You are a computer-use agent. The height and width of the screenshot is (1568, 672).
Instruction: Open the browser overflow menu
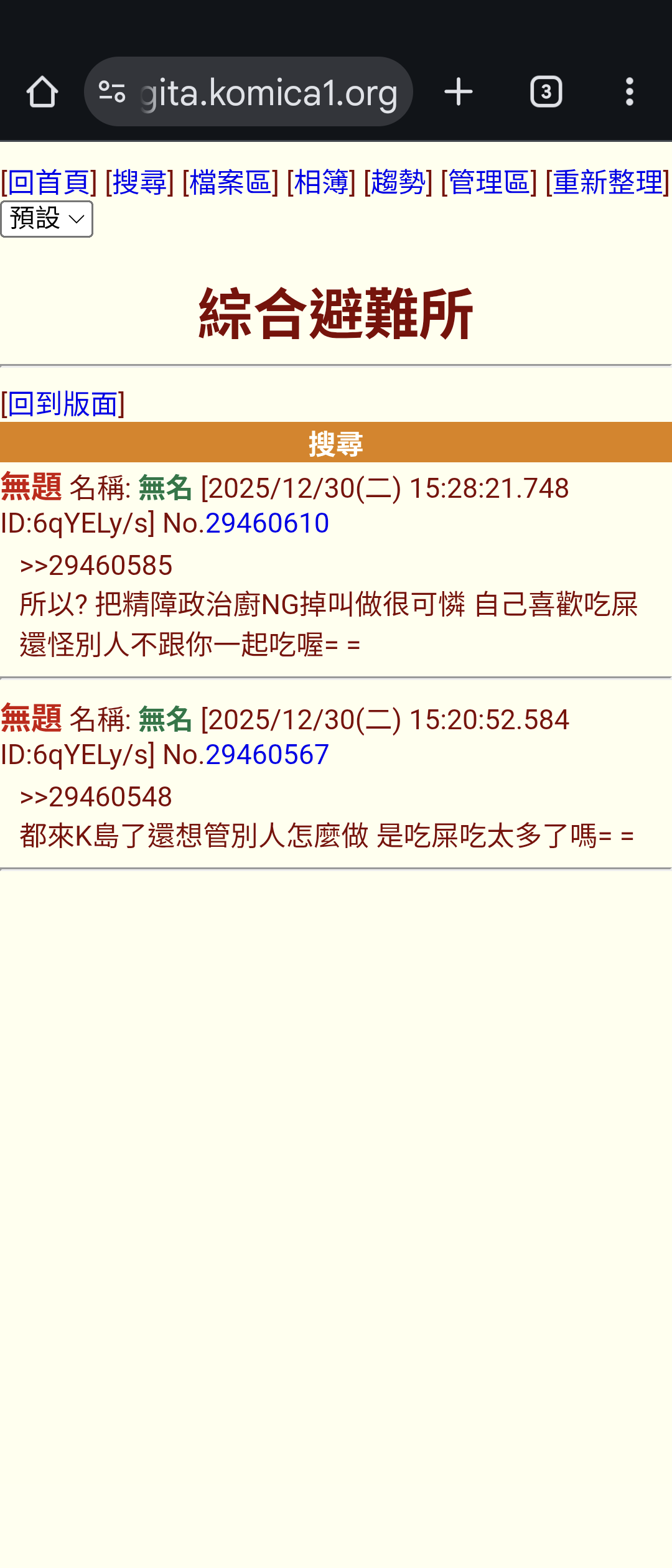tap(629, 92)
